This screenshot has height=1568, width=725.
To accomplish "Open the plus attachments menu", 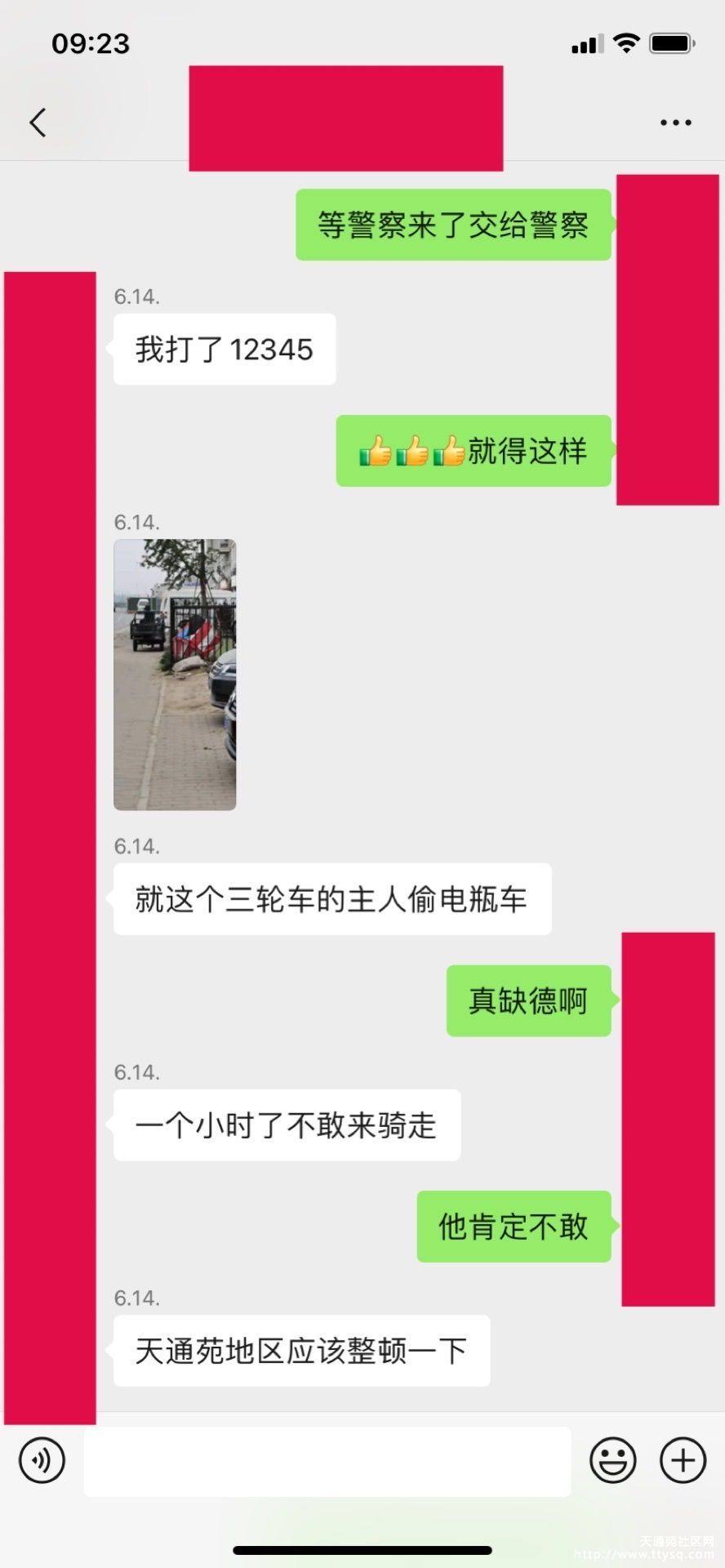I will click(x=683, y=1460).
